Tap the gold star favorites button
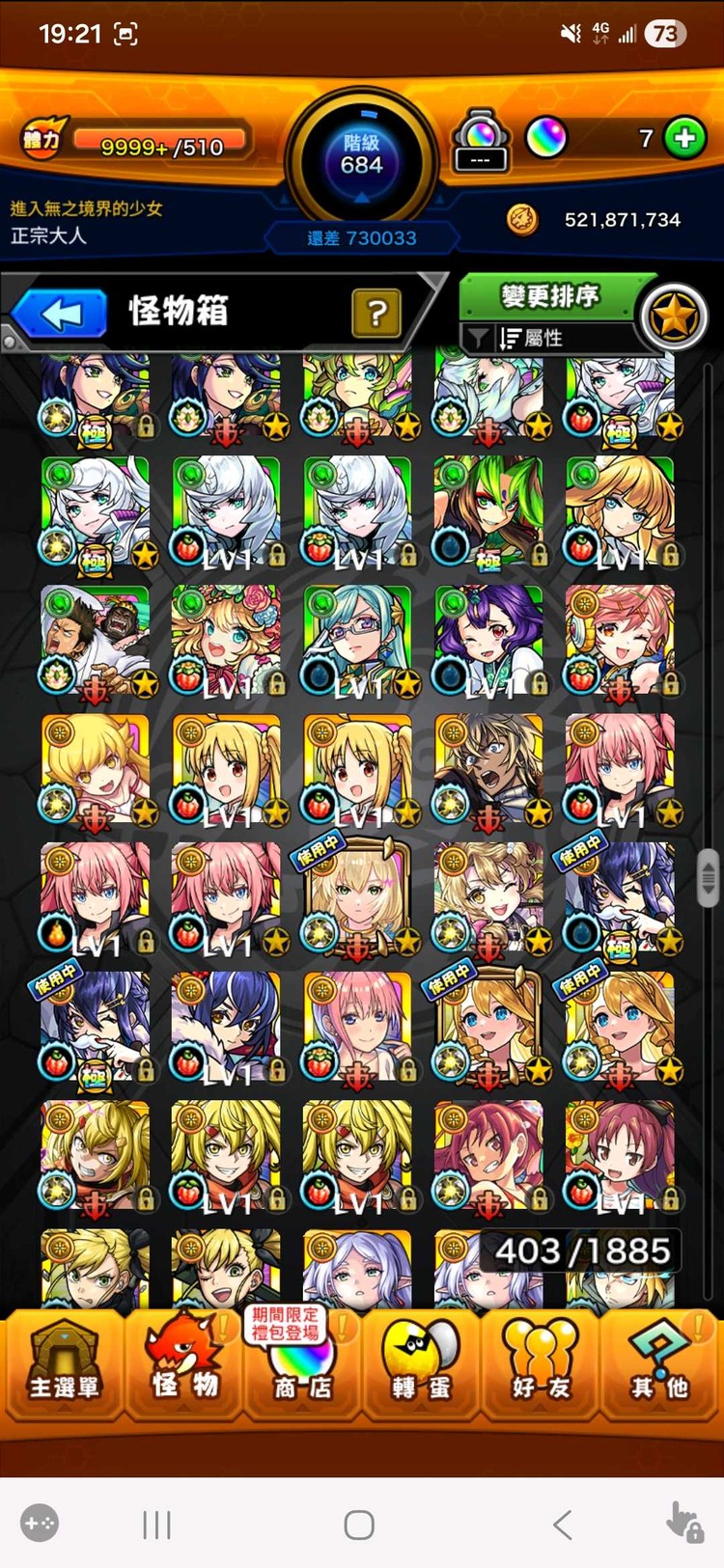 click(674, 316)
